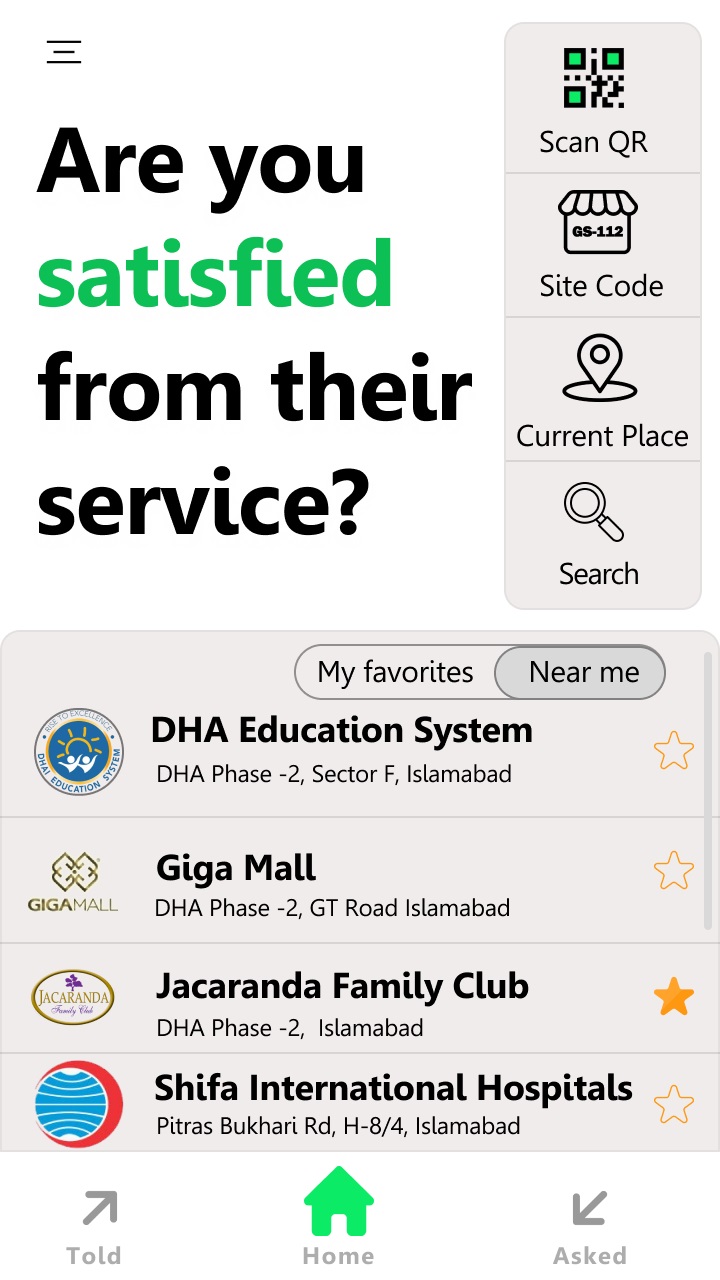Switch to My favorites list
This screenshot has height=1280, width=720.
[395, 672]
